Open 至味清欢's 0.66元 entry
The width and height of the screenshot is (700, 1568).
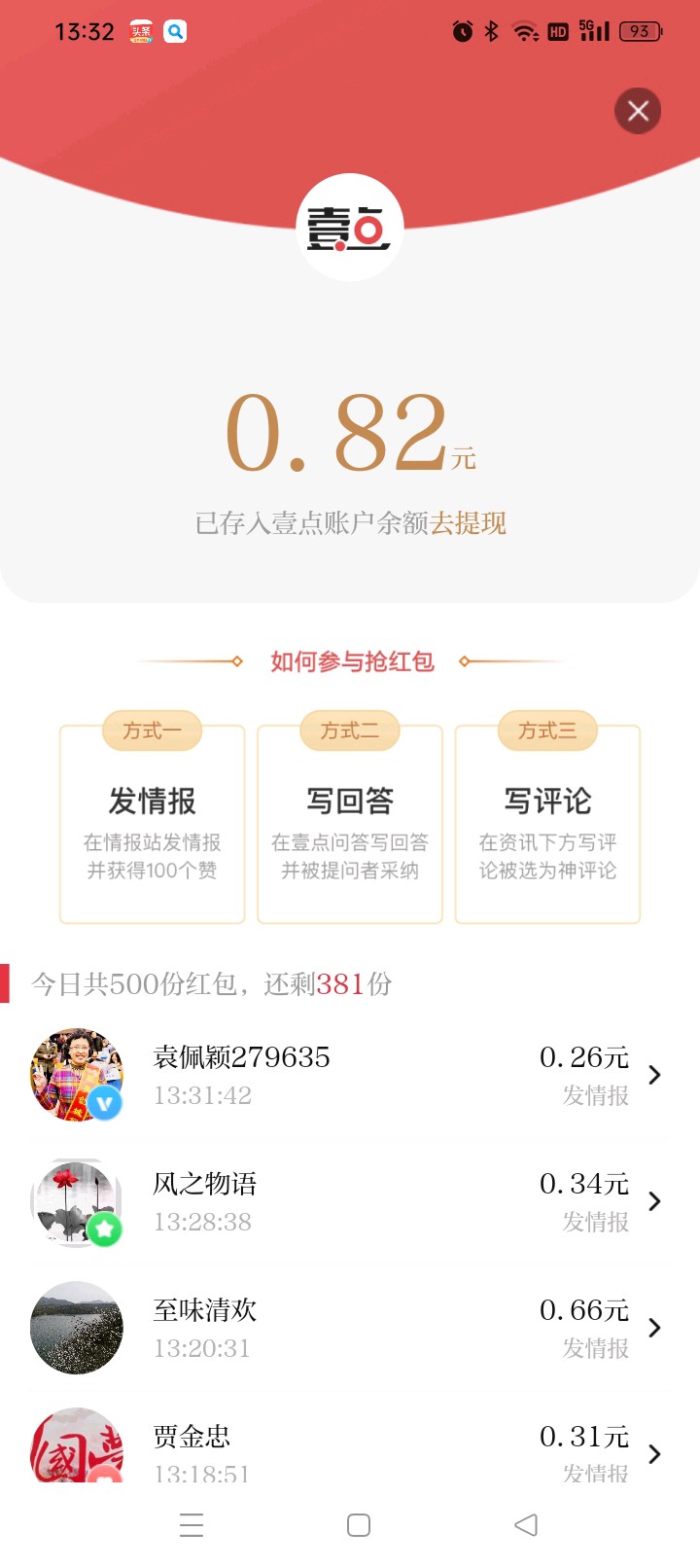[350, 1328]
